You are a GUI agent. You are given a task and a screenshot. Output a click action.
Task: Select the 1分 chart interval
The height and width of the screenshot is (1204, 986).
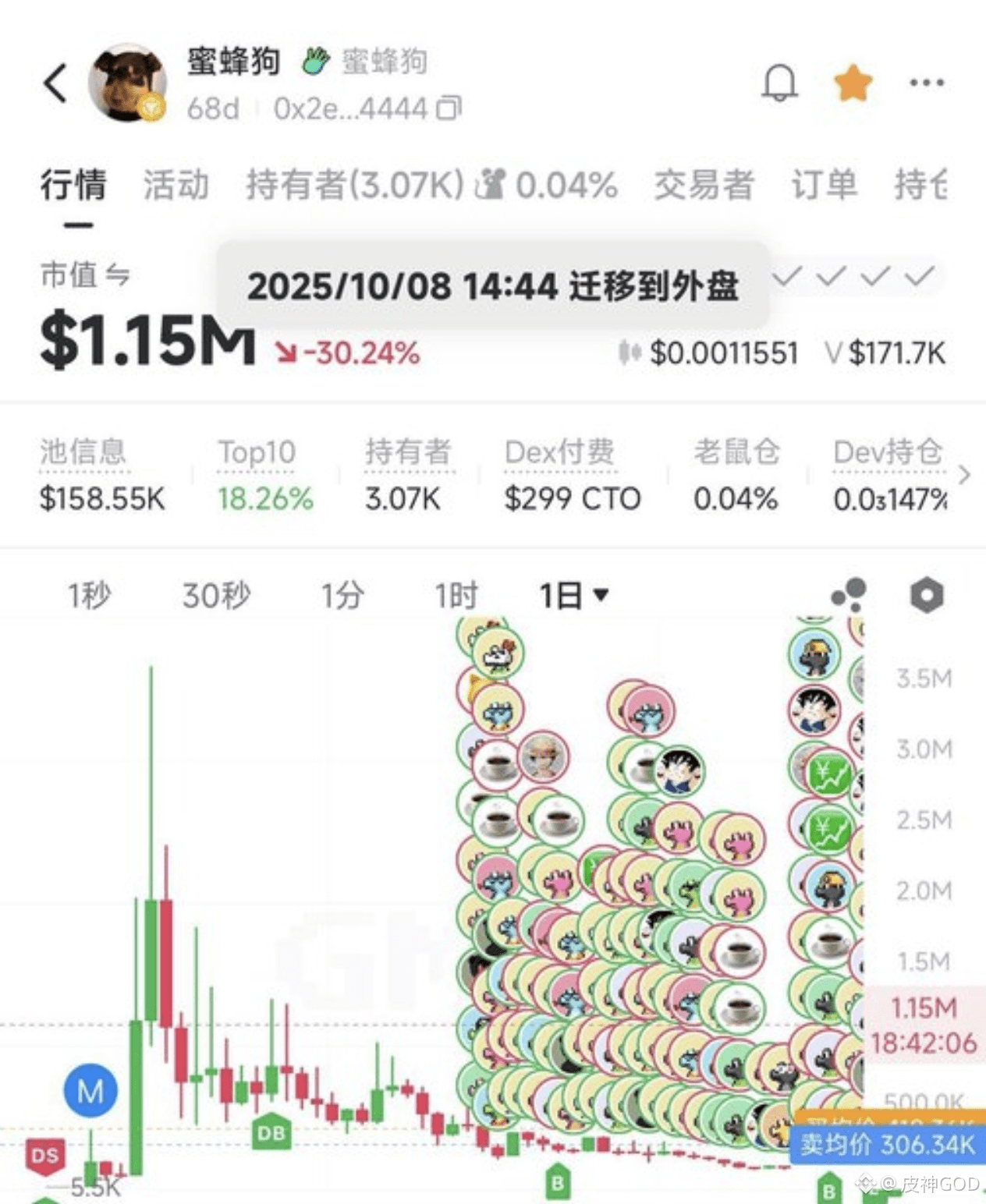coord(342,596)
